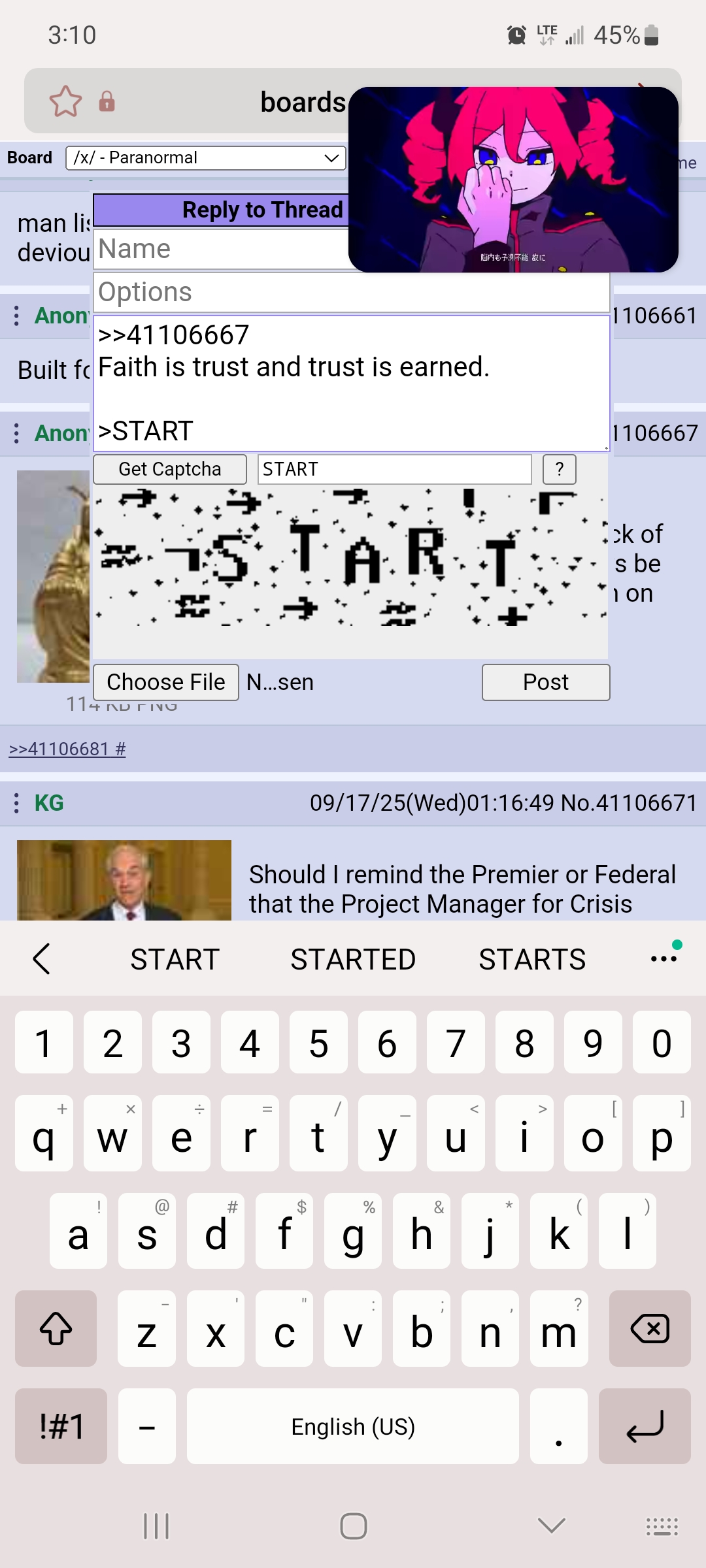Open post menu dots next to KG

(x=16, y=803)
